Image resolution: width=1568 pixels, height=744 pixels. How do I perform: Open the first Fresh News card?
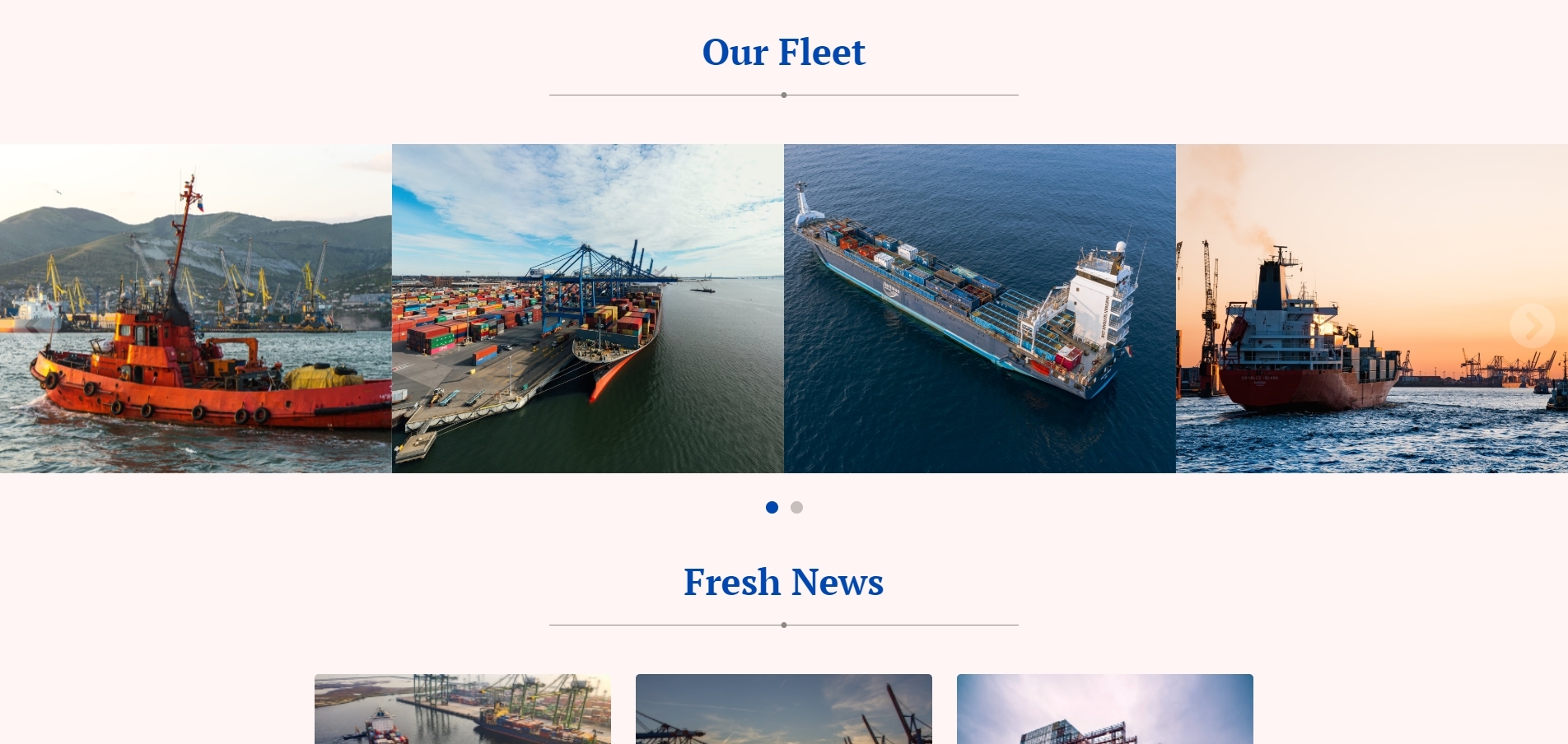tap(463, 709)
